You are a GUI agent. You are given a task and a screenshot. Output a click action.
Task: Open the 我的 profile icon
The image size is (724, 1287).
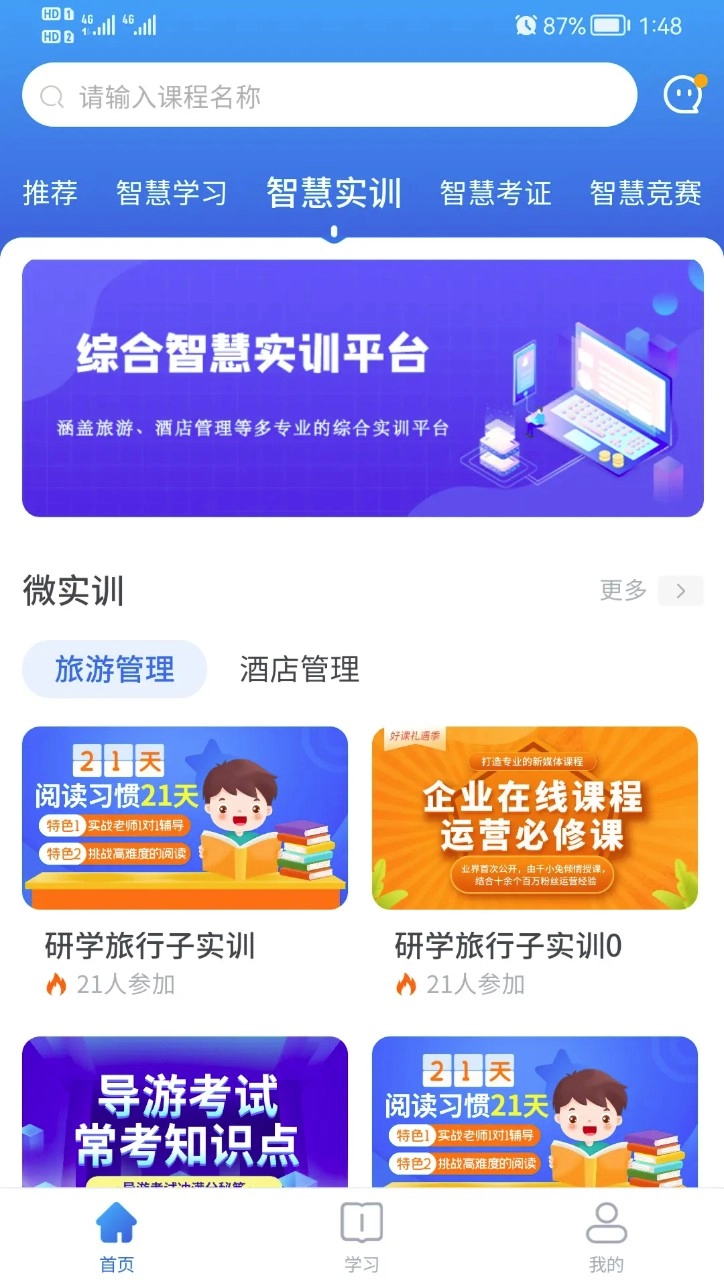coord(607,1222)
